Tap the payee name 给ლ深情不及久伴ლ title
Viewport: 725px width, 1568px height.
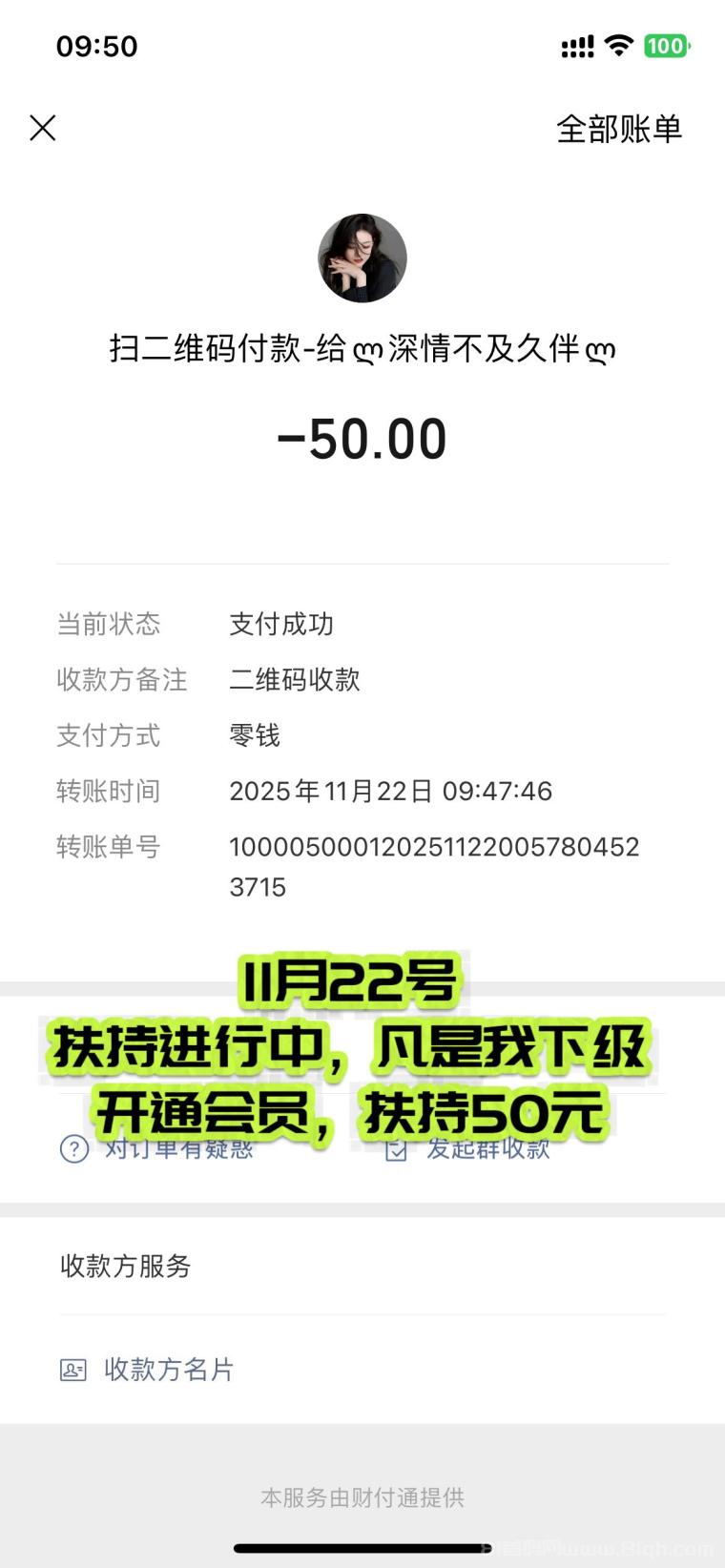(x=362, y=349)
